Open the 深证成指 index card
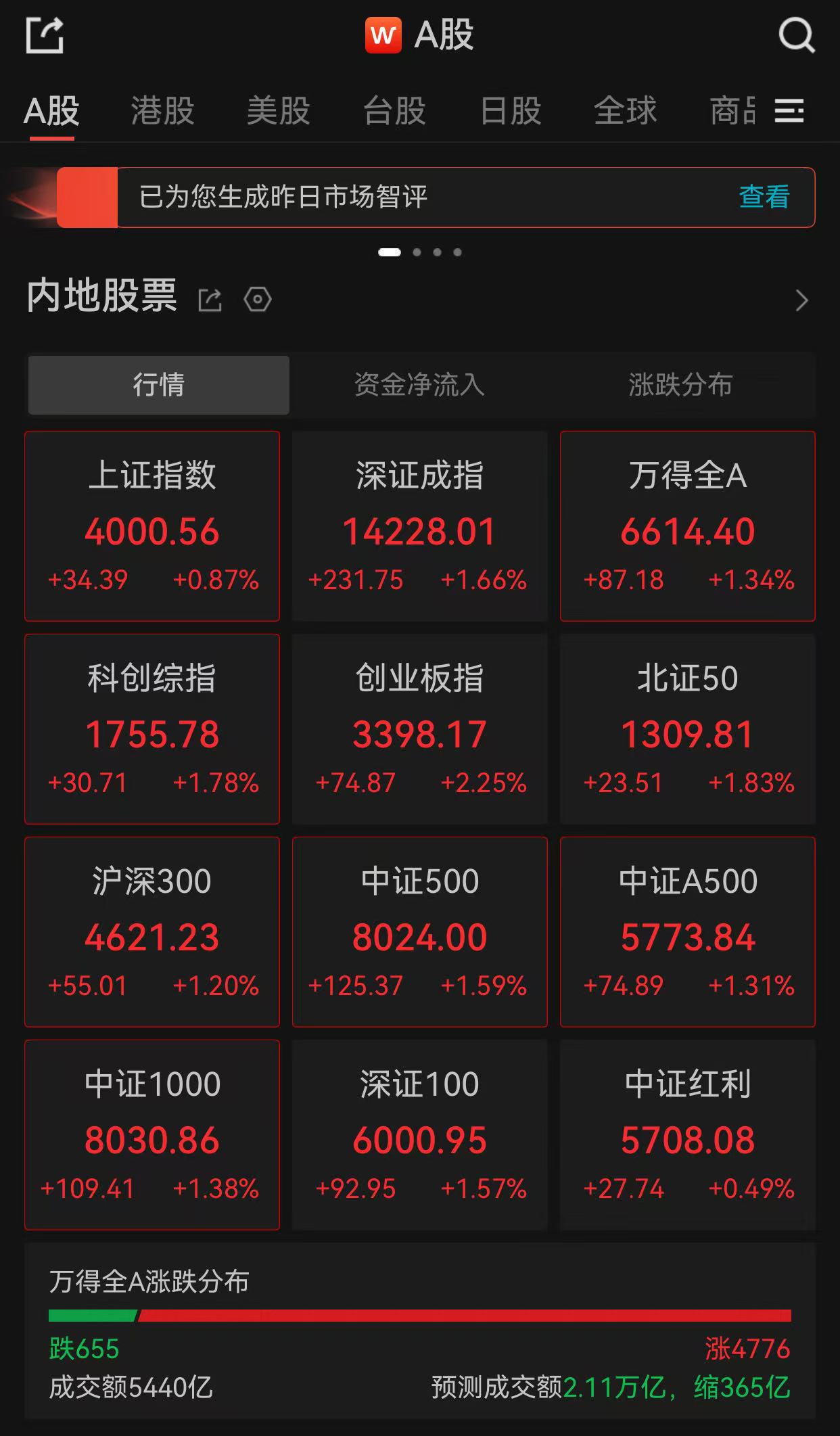This screenshot has height=1436, width=840. (x=419, y=526)
